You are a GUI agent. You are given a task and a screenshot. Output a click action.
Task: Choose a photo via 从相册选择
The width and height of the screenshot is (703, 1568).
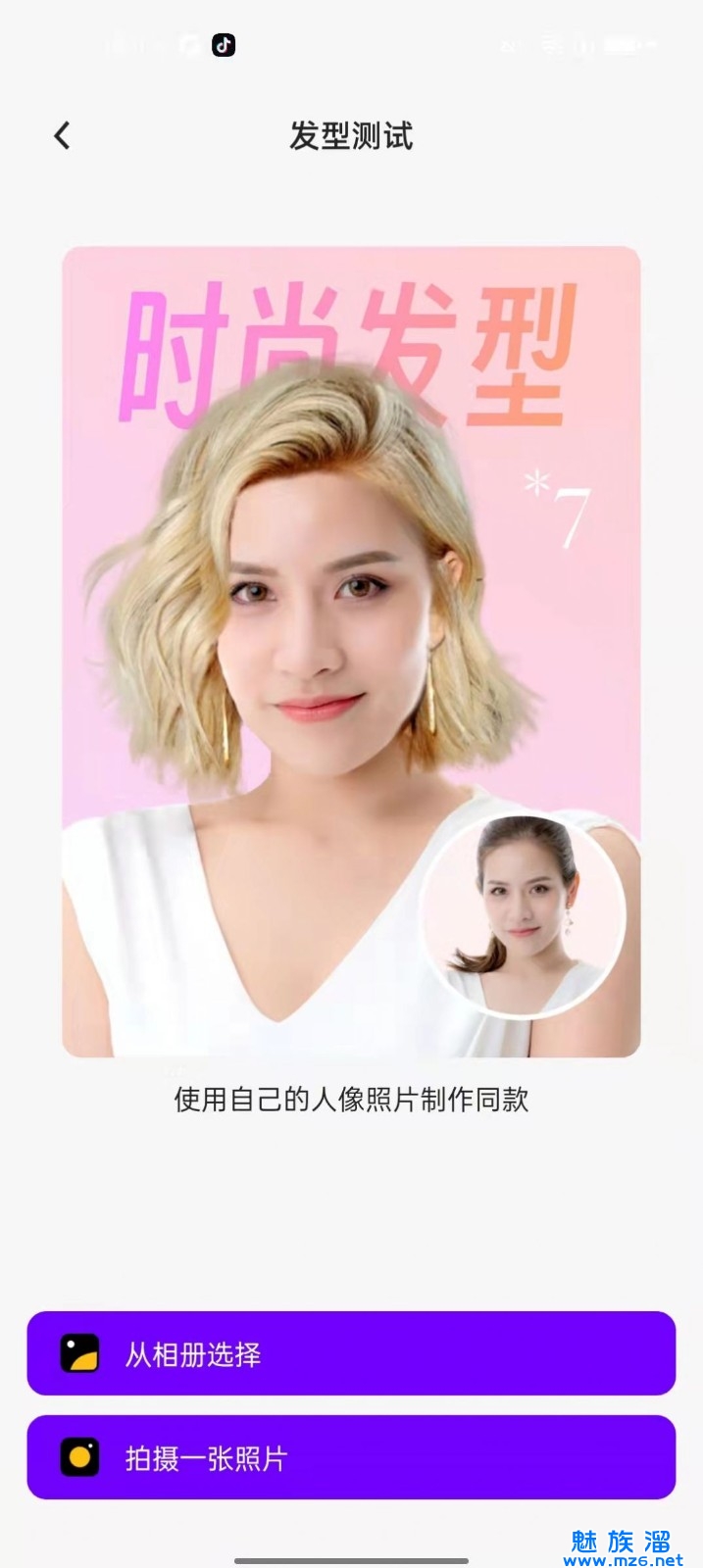click(x=351, y=1353)
